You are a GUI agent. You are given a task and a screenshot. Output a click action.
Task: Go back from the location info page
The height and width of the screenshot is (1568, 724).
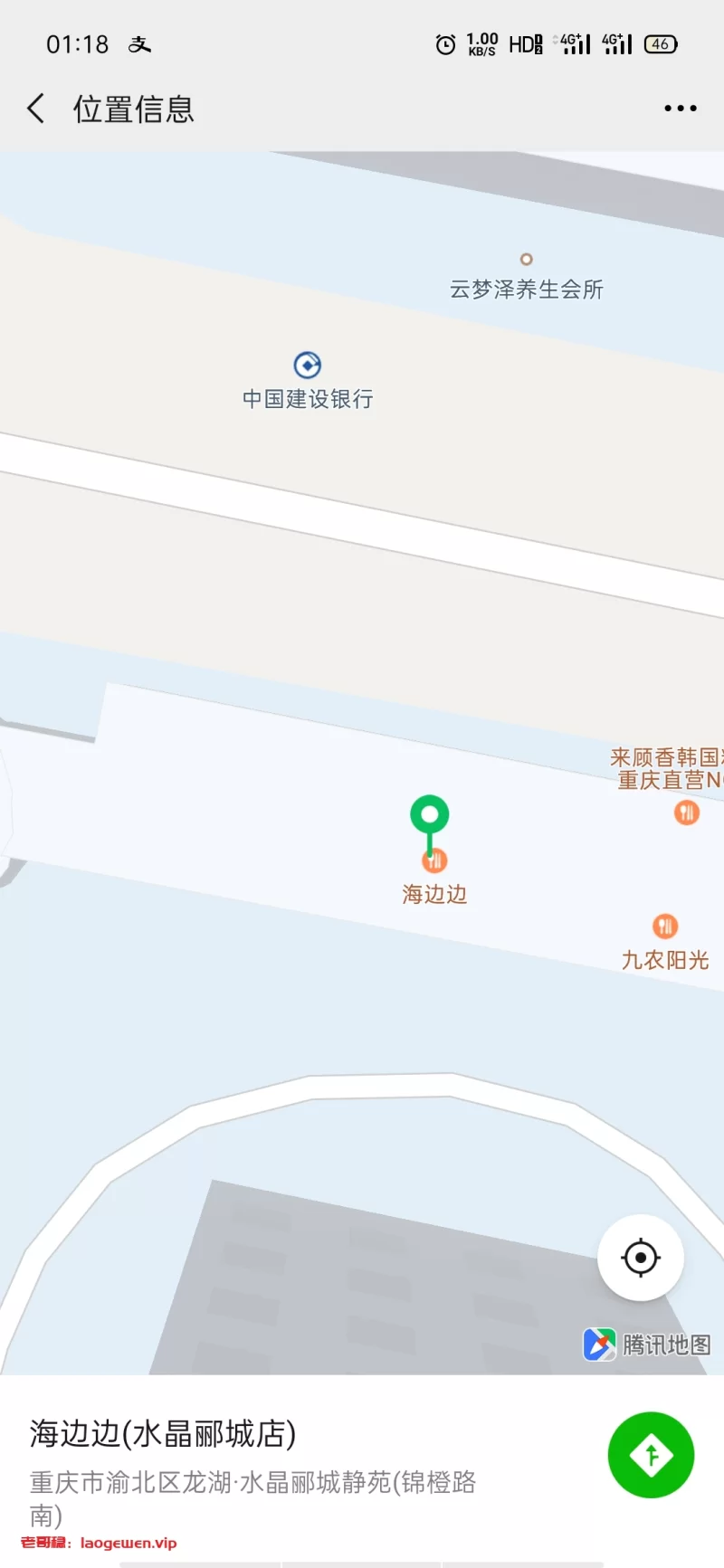point(36,109)
